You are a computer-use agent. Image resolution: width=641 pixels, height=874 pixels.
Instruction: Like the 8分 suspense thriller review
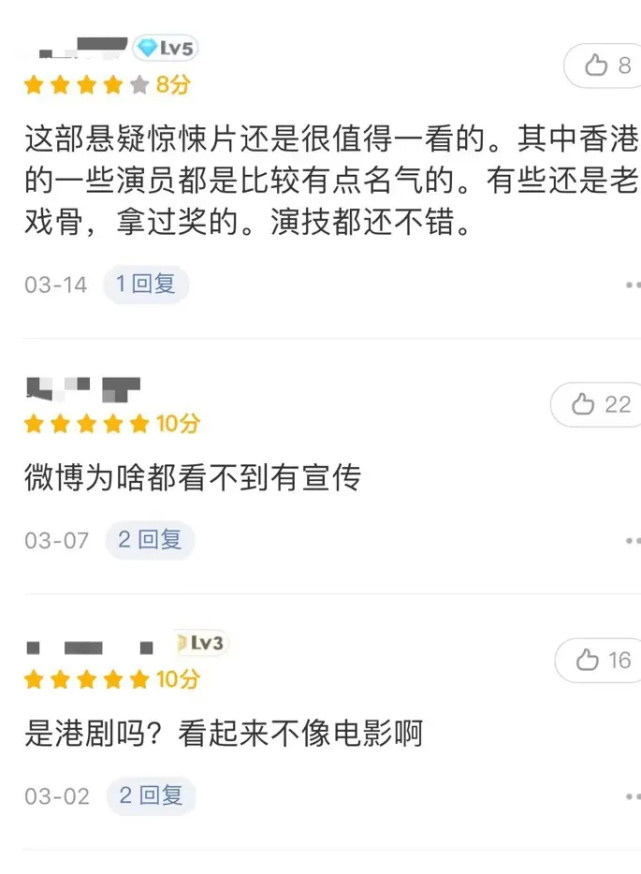[607, 66]
